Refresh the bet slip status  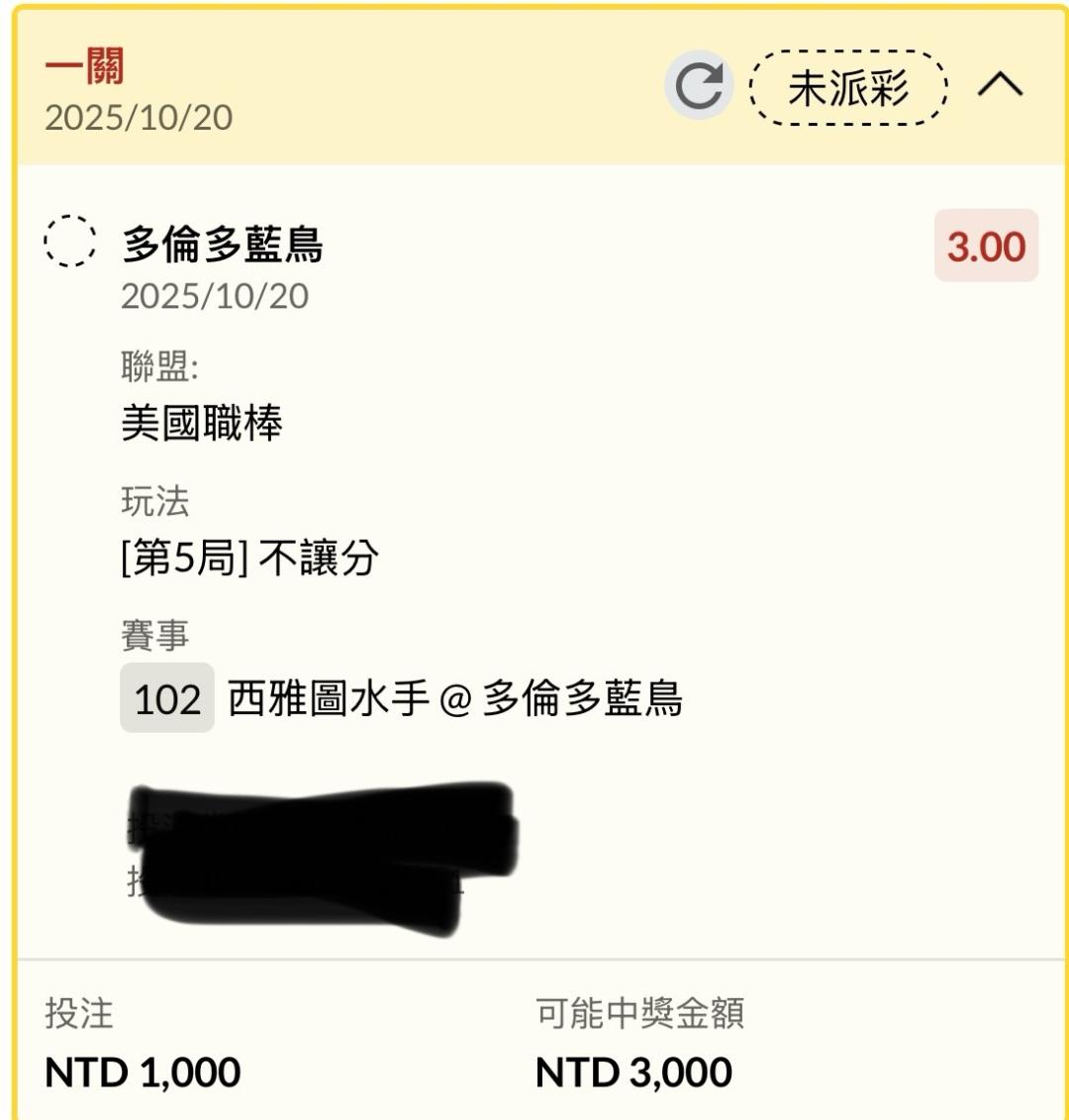[699, 86]
